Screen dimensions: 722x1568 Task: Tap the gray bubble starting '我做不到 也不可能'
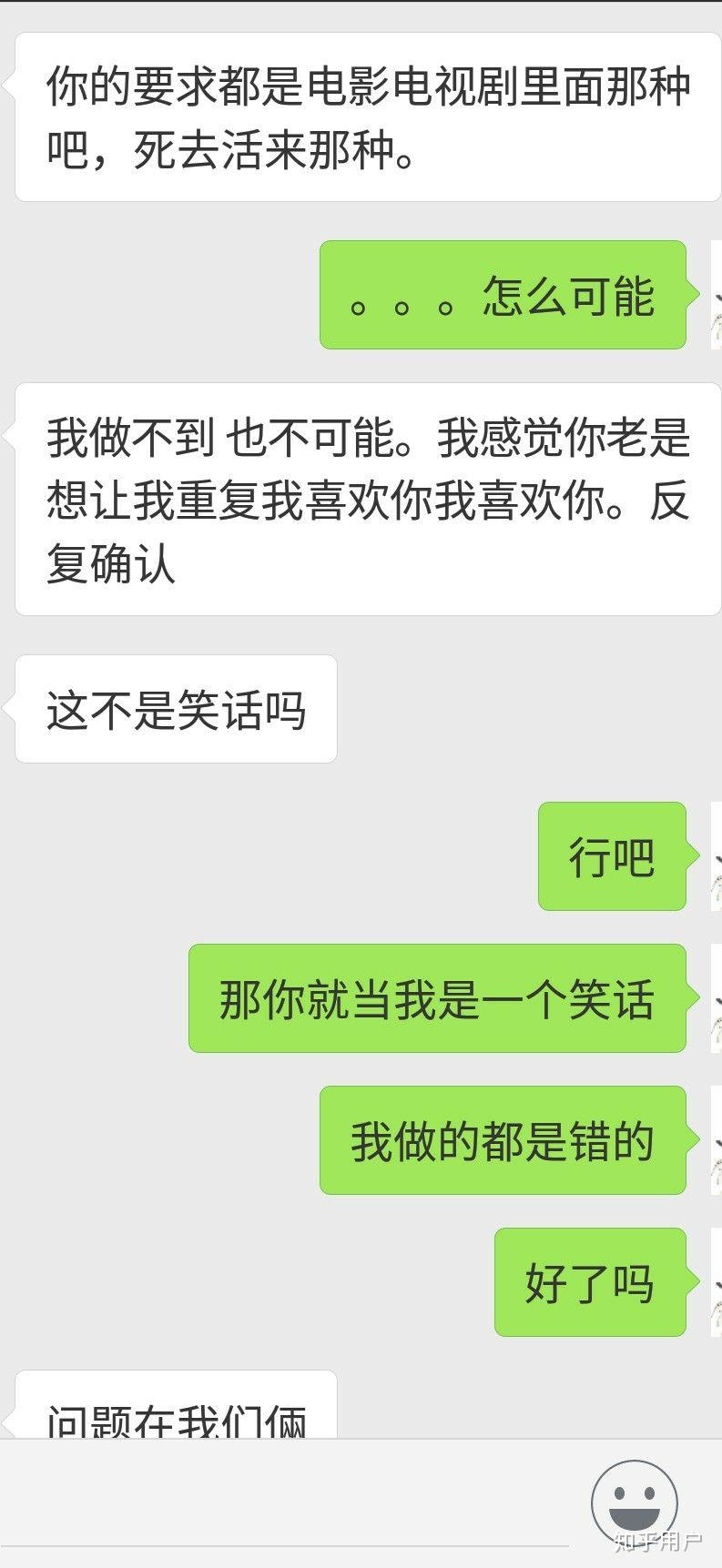tap(364, 501)
